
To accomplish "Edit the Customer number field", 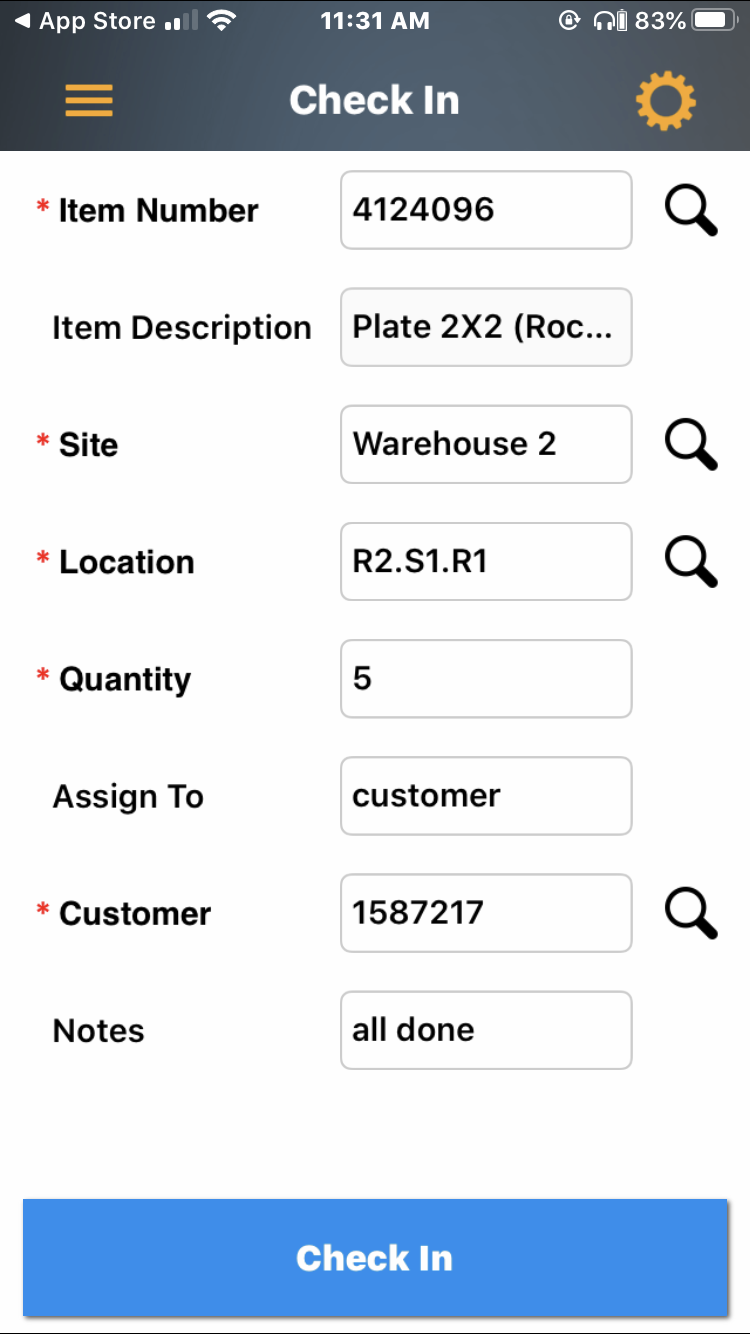I will (486, 913).
